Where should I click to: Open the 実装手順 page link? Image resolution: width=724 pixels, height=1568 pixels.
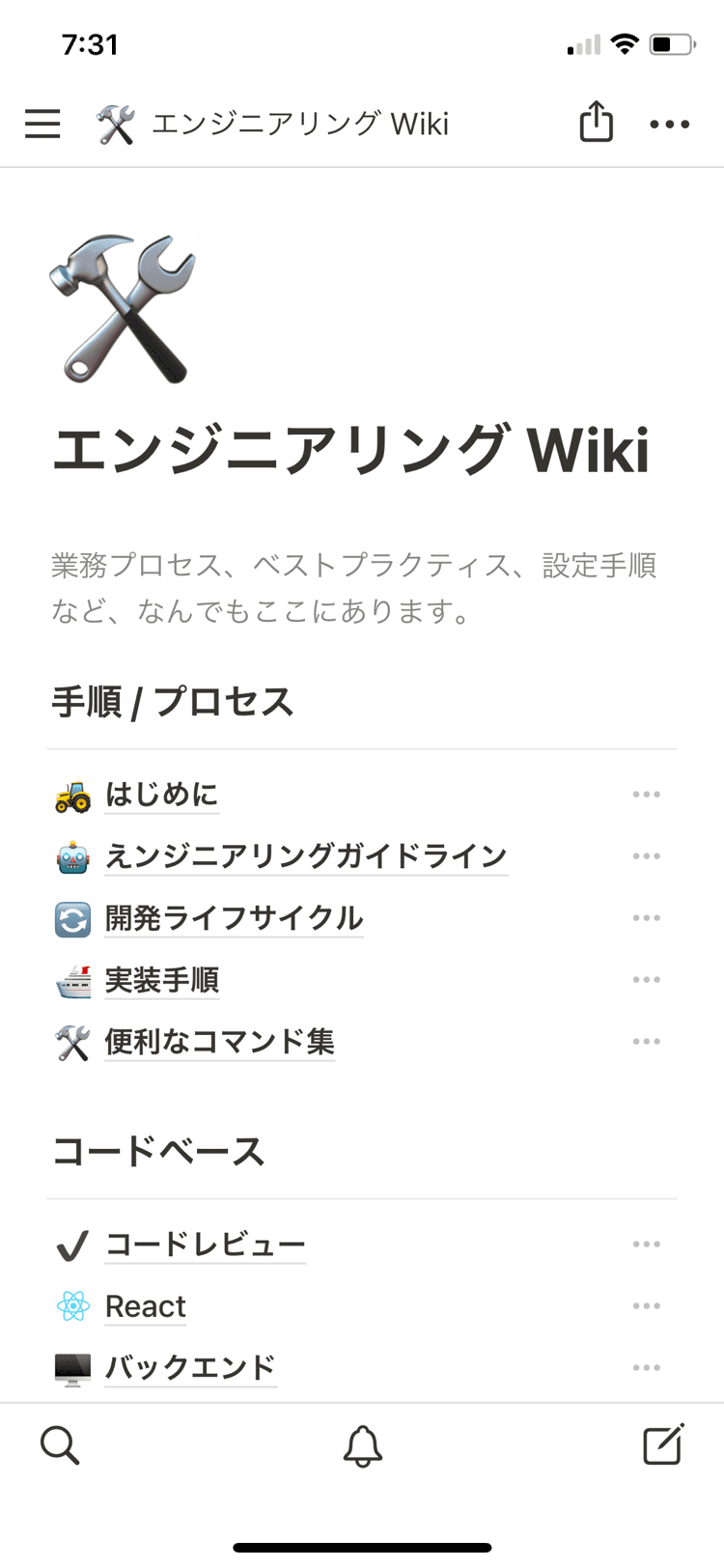coord(161,980)
